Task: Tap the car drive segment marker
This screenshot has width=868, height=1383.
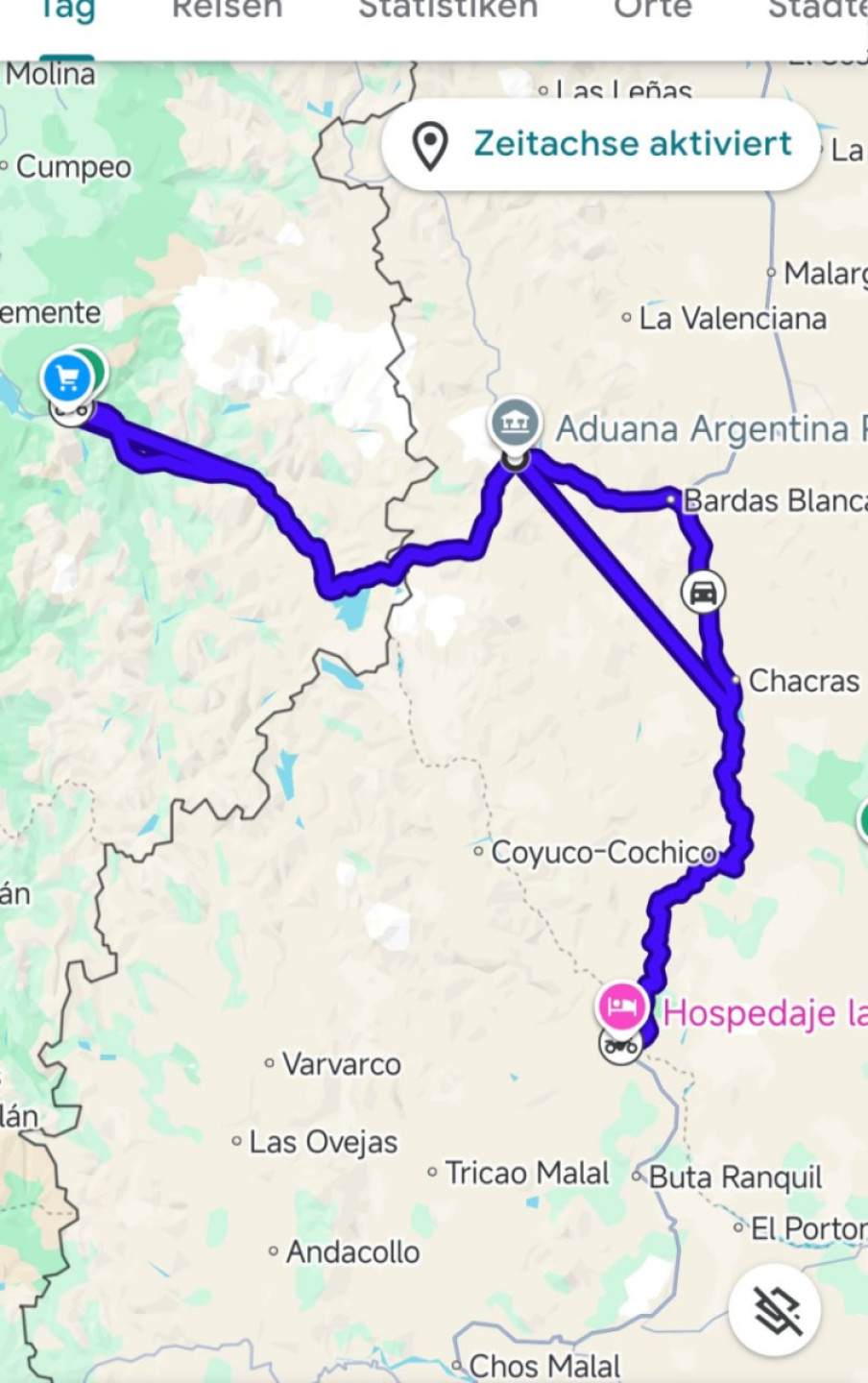Action: coord(703,592)
